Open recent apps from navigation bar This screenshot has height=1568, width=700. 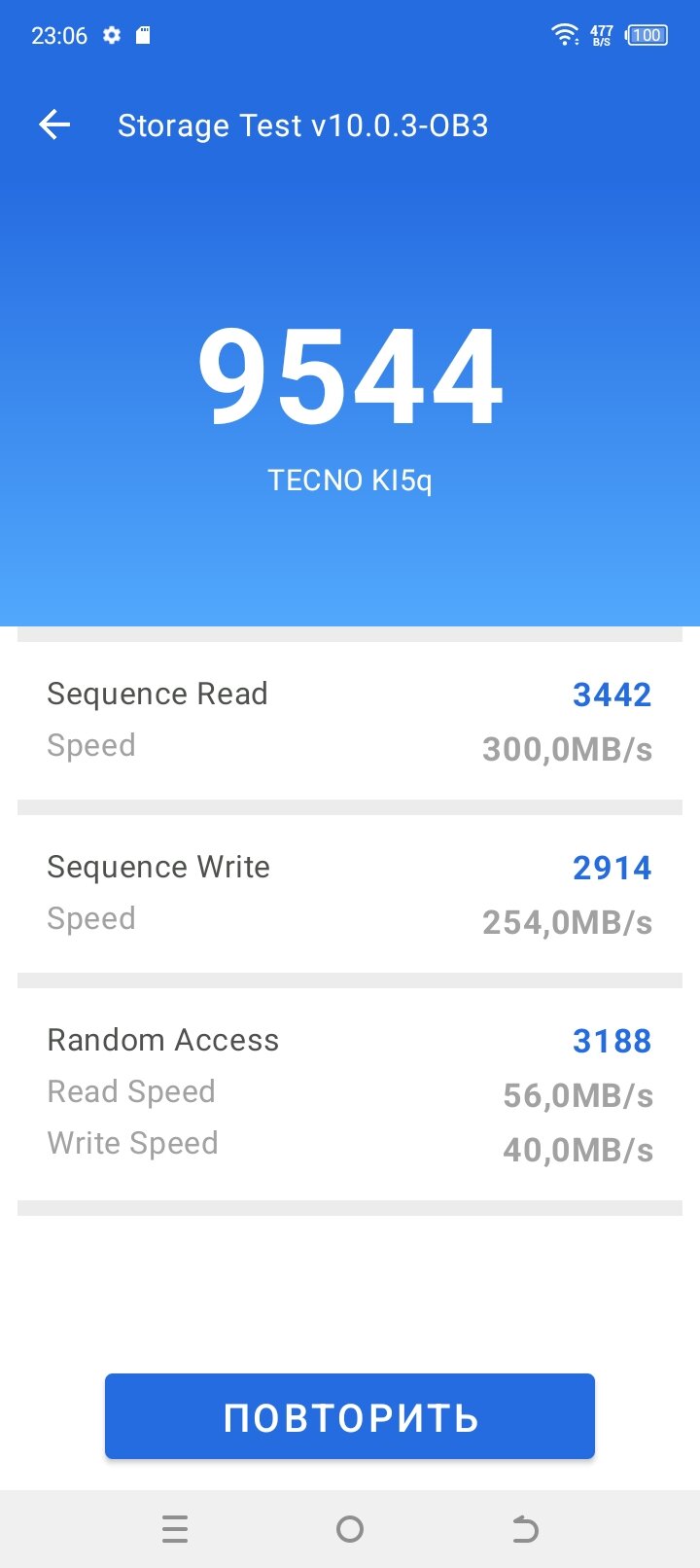[175, 1529]
